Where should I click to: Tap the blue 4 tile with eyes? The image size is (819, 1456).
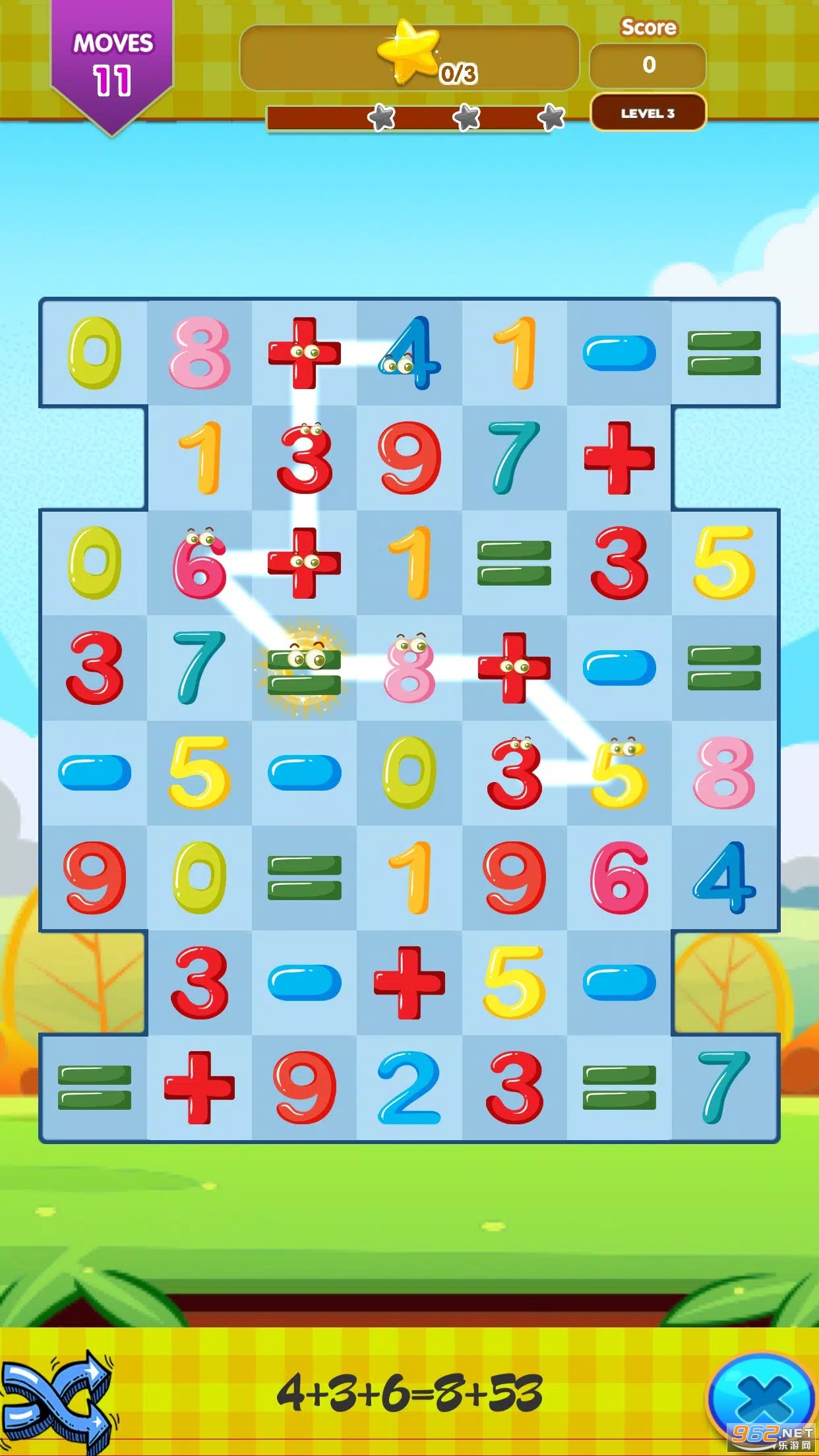click(x=409, y=353)
